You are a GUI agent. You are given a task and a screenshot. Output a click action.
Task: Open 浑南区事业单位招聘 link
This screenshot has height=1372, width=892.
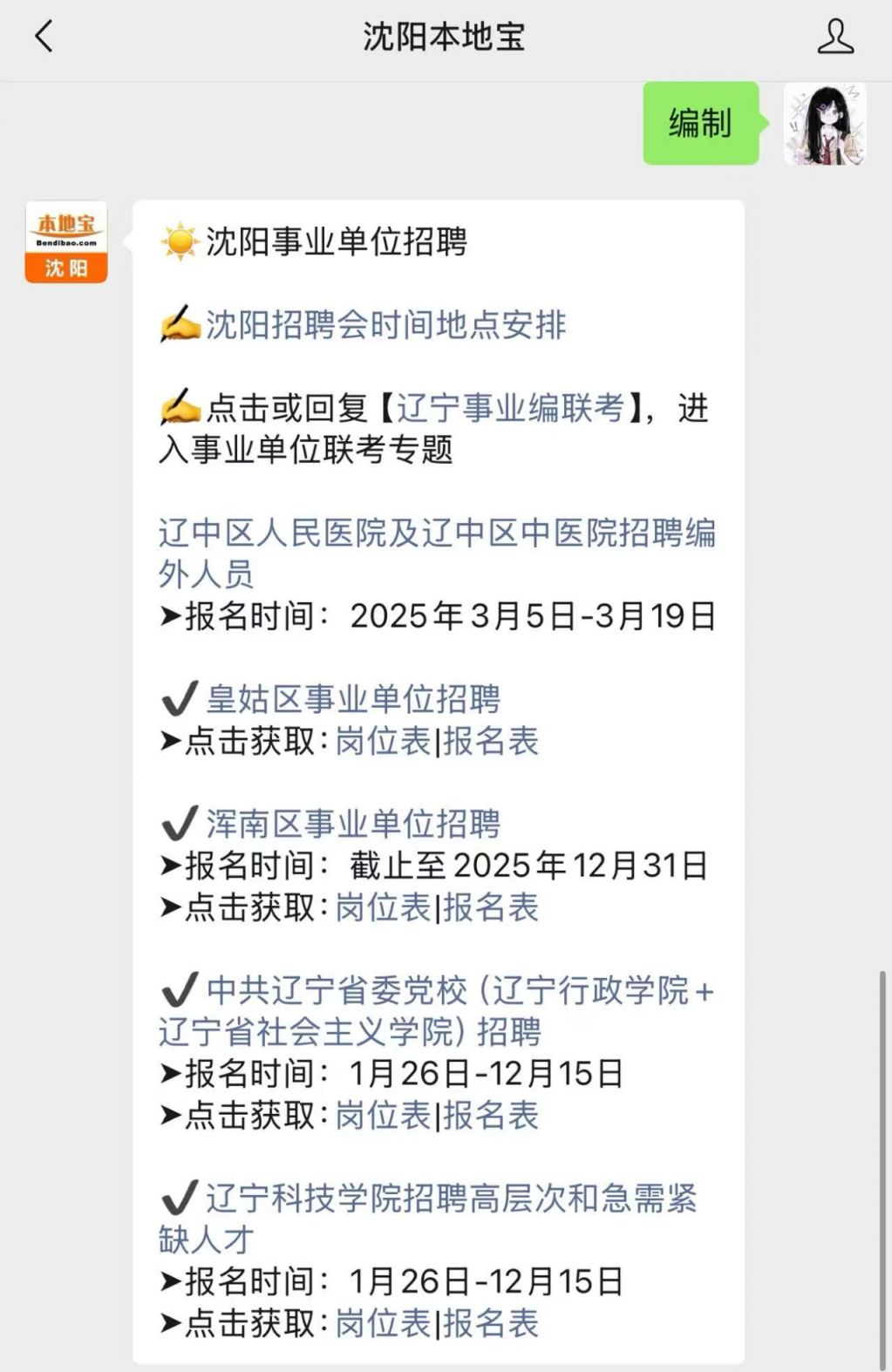pyautogui.click(x=352, y=824)
